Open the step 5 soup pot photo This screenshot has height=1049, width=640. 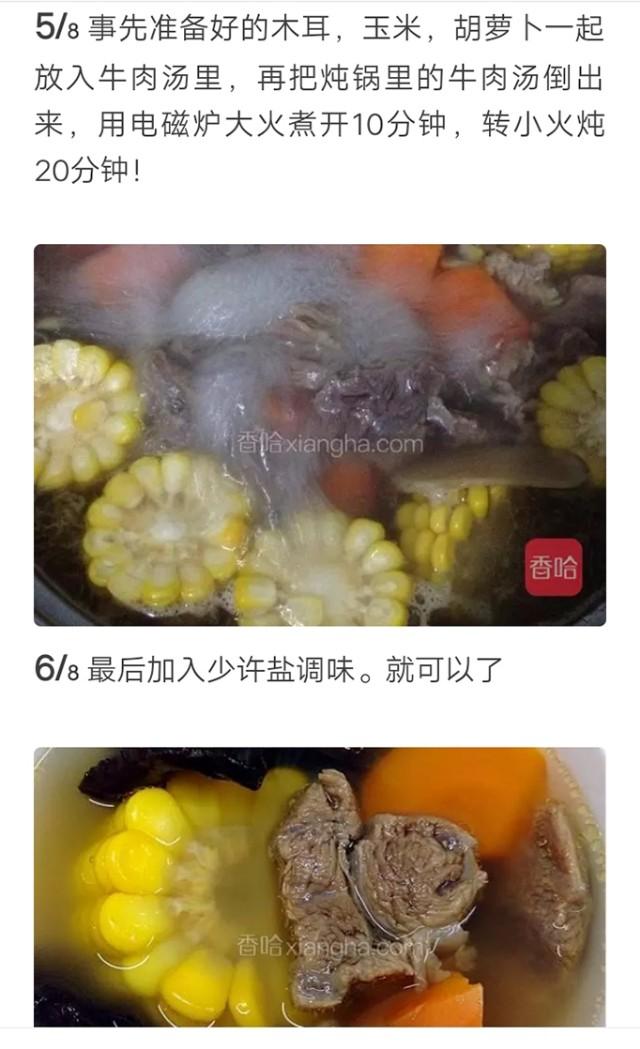coord(320,435)
